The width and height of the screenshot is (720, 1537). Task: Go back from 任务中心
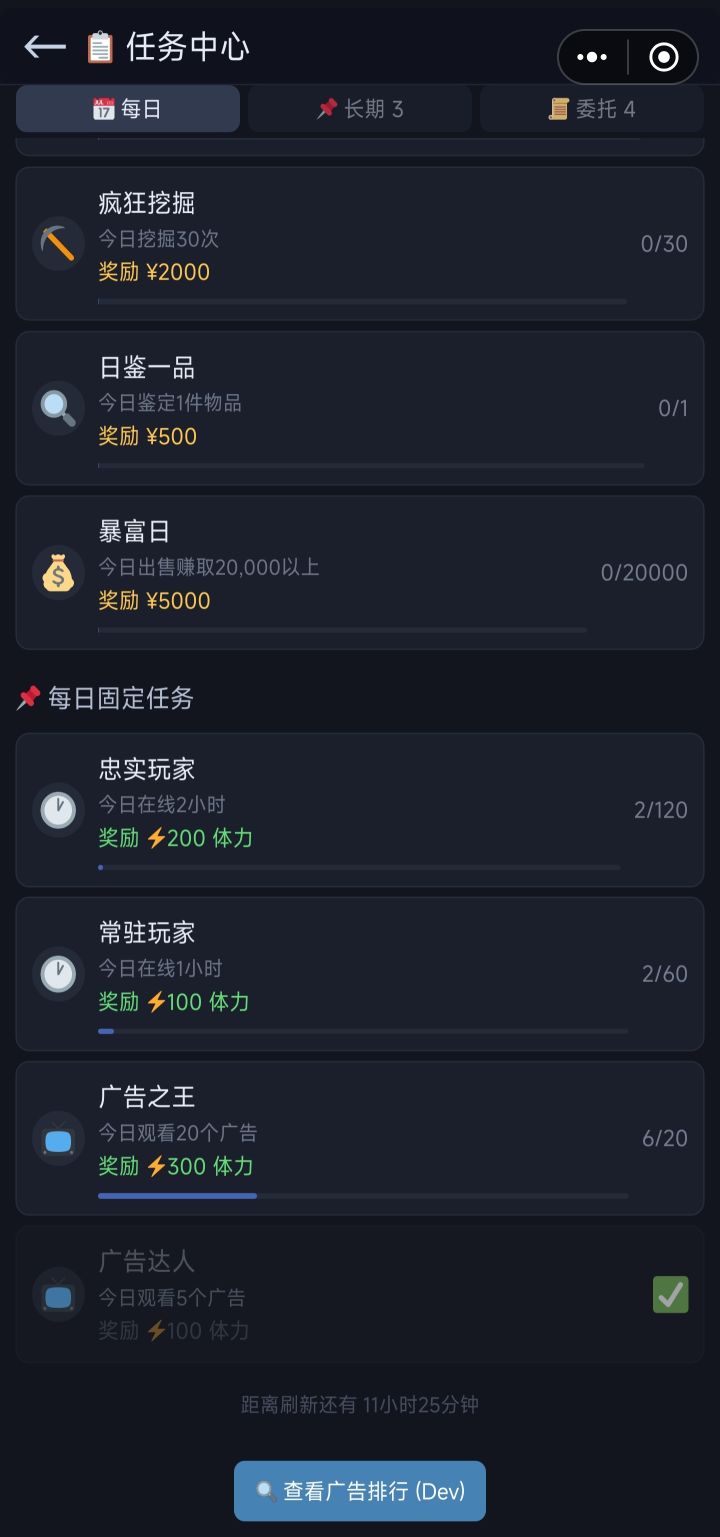point(45,47)
